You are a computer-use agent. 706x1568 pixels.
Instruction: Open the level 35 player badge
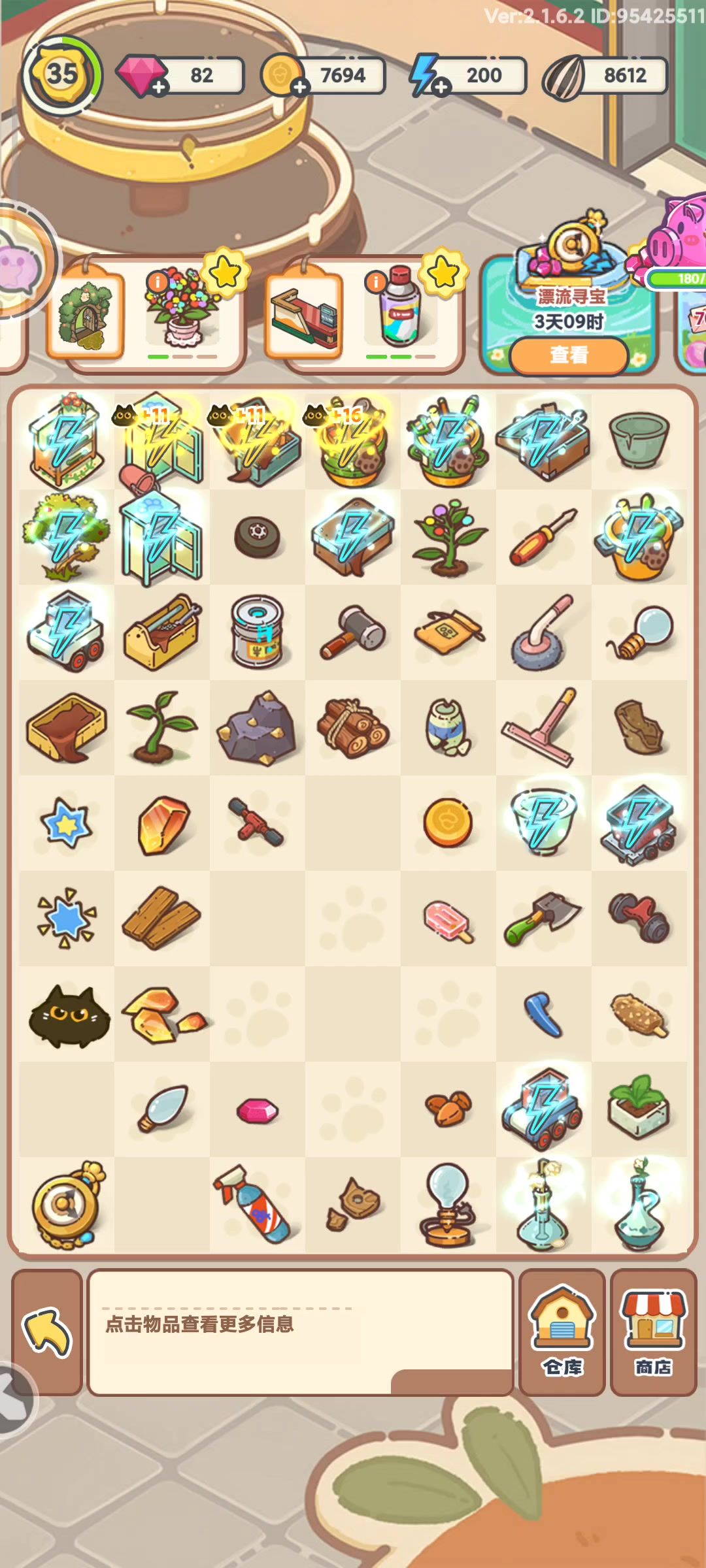point(62,75)
